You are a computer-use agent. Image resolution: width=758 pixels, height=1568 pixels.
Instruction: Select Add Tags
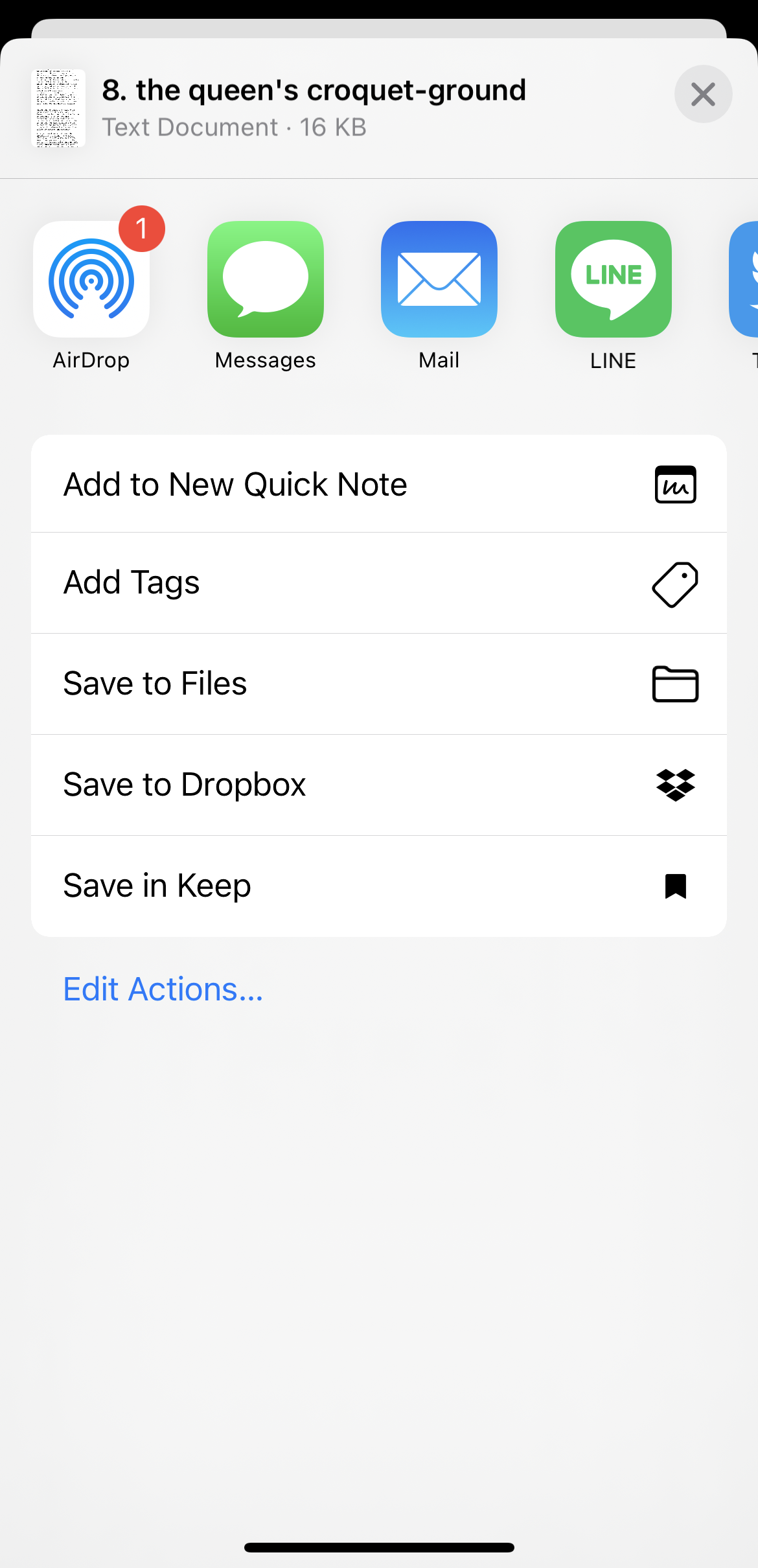click(x=379, y=582)
